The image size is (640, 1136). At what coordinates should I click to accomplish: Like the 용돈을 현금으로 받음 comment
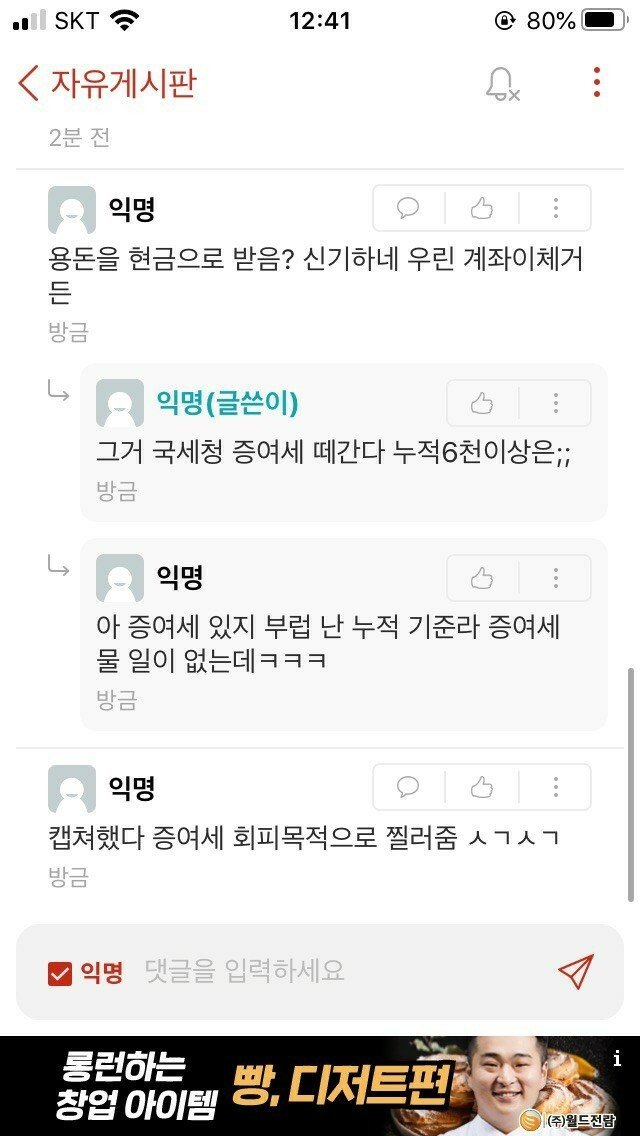pos(482,208)
